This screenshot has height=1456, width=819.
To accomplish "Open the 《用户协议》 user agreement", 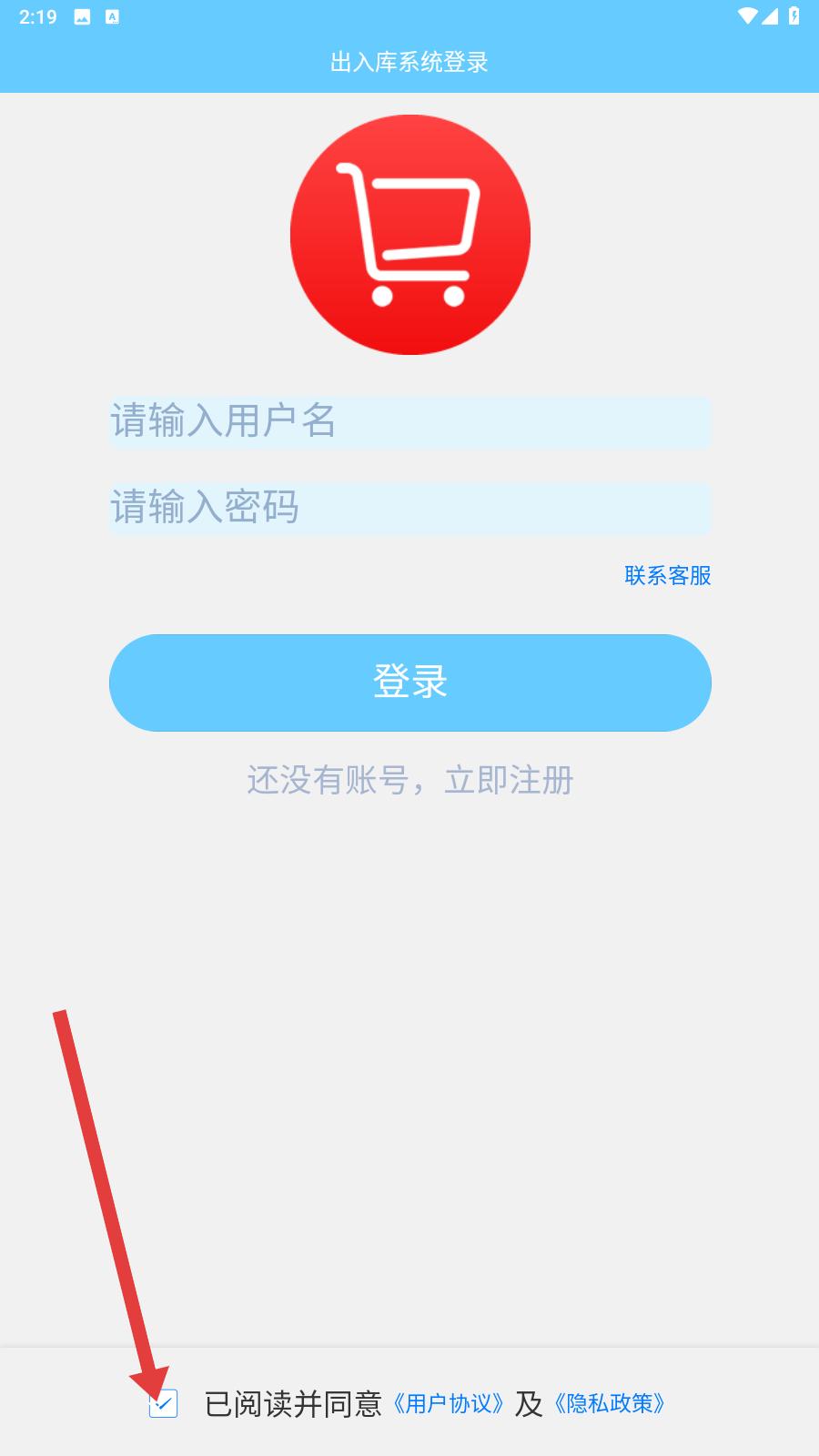I will pyautogui.click(x=449, y=1403).
